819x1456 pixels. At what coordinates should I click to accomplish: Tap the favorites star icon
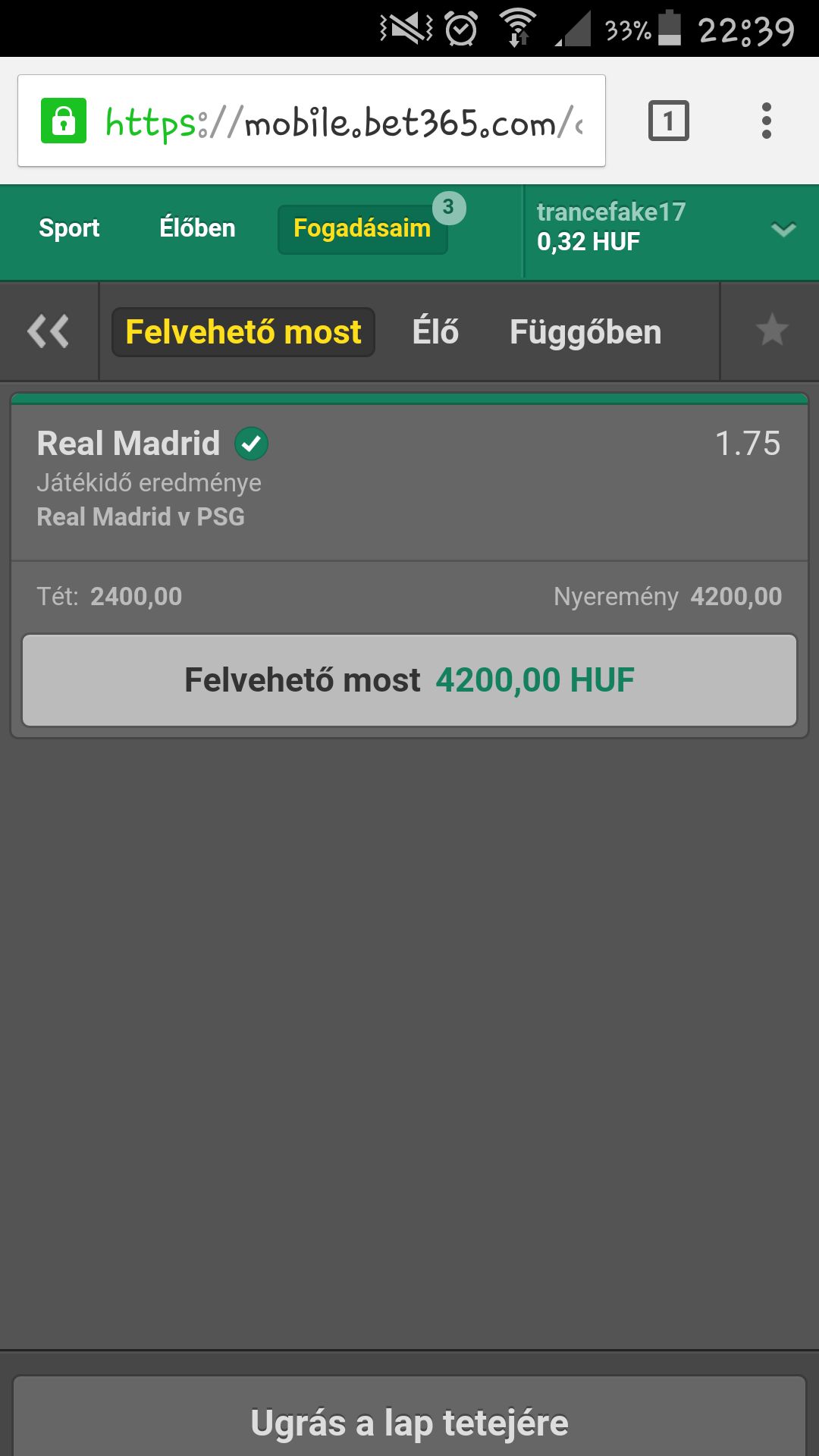click(x=771, y=331)
